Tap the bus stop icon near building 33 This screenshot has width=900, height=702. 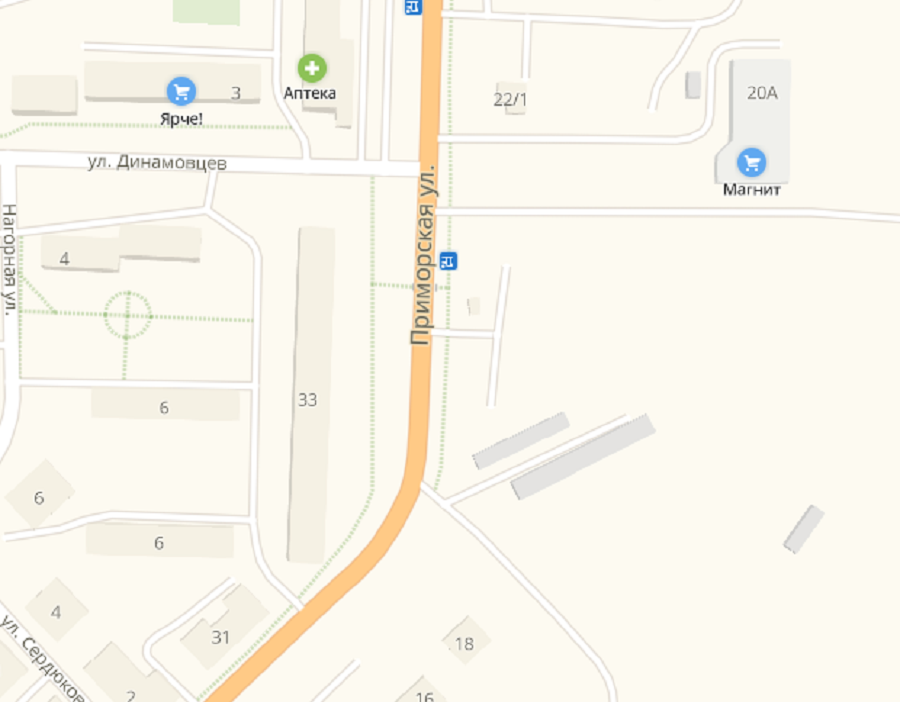click(449, 261)
